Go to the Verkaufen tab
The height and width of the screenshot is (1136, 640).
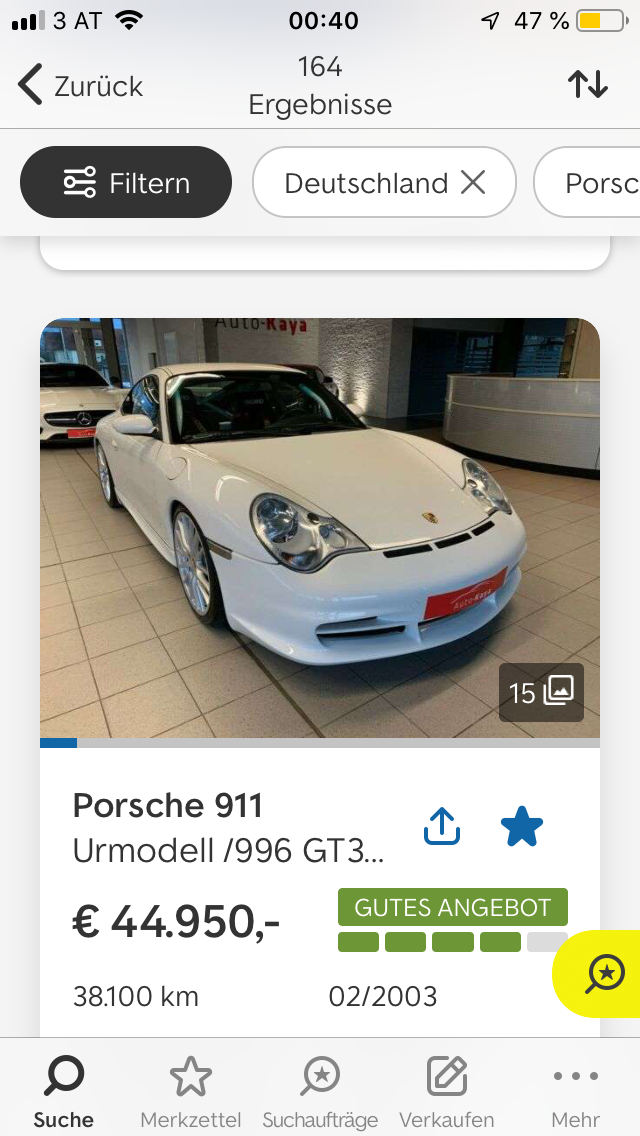[x=447, y=1090]
